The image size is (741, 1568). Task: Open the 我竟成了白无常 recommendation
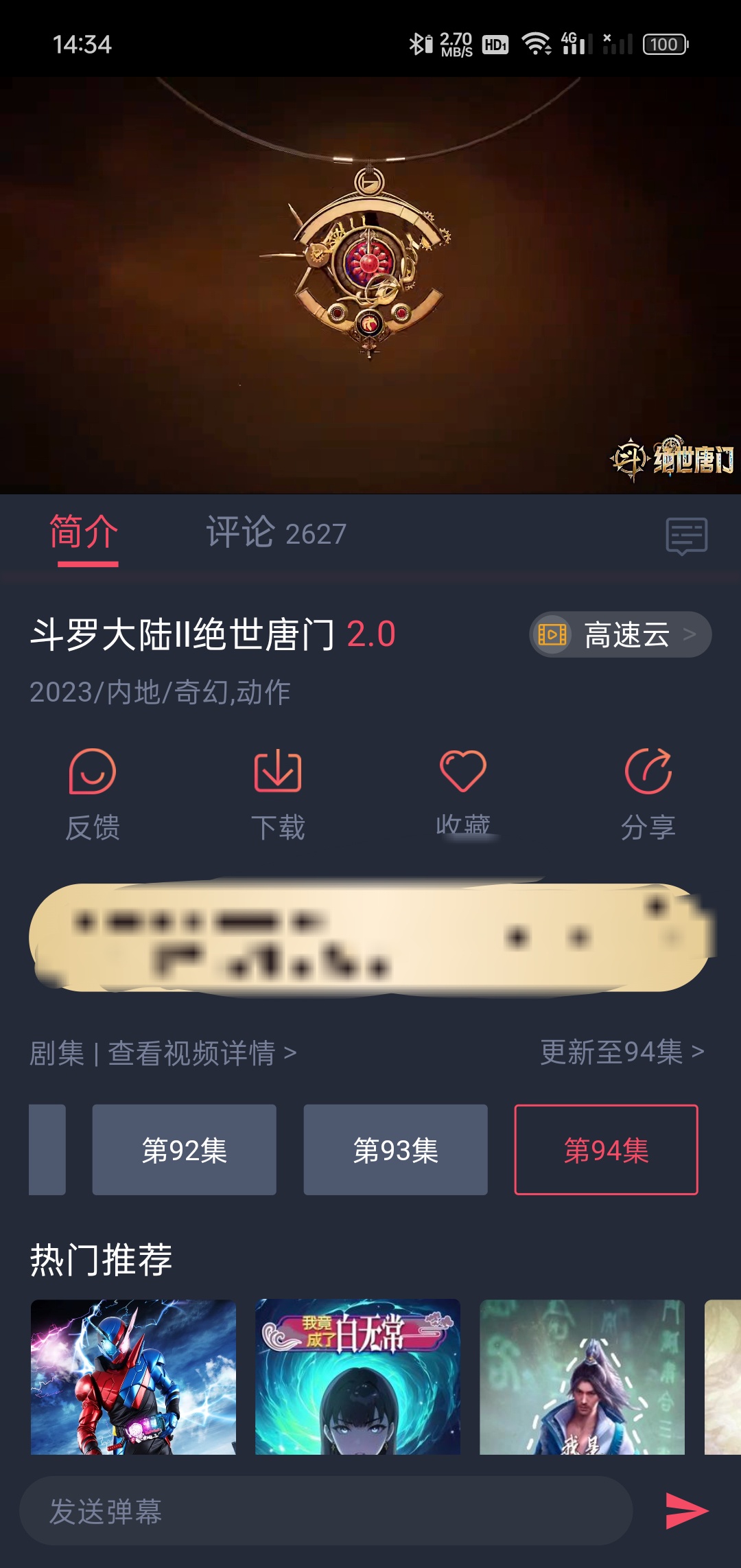pyautogui.click(x=357, y=1376)
